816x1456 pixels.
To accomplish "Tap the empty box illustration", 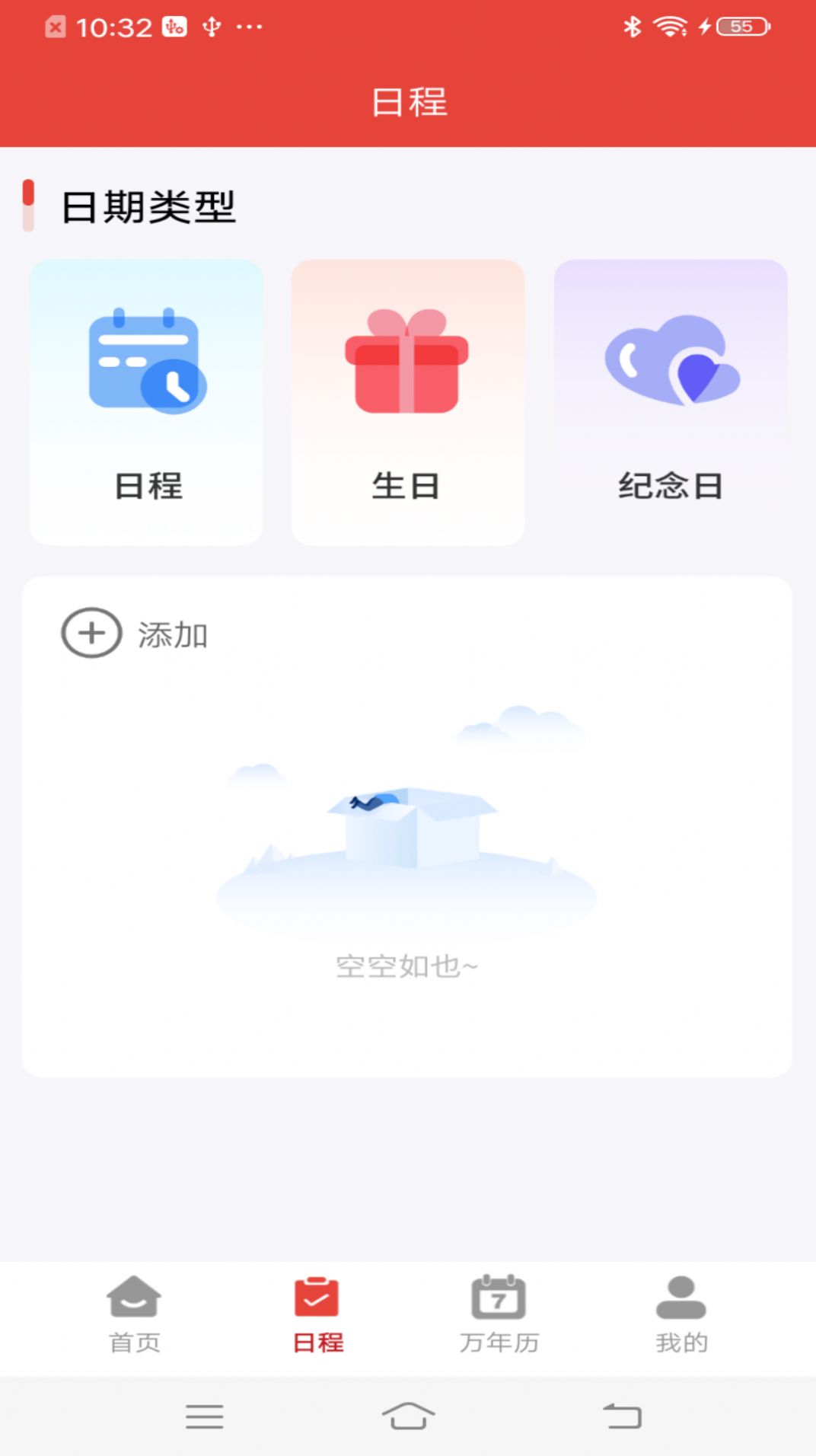I will [411, 830].
